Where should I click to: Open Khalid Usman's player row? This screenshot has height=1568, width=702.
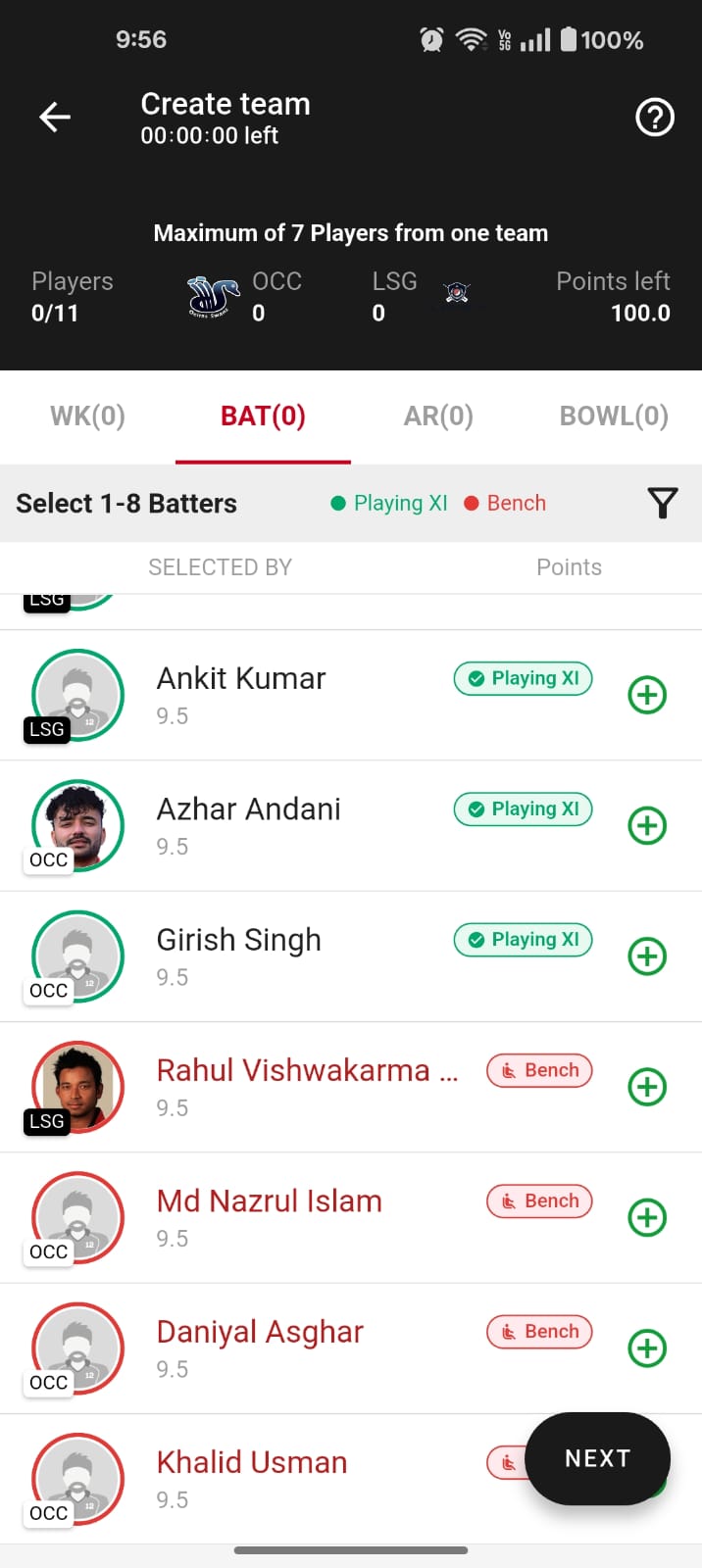[252, 1478]
